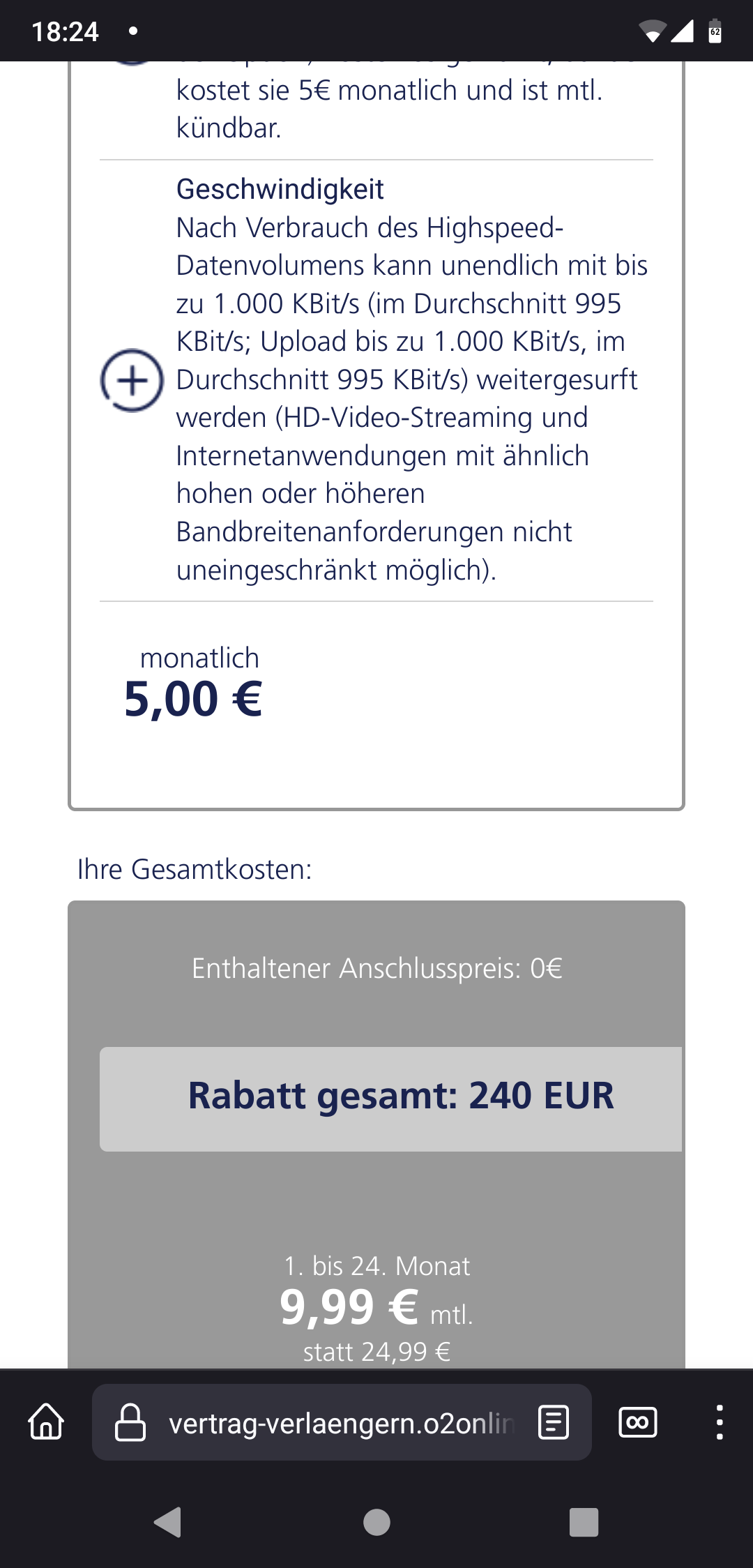Go to the browser home page
Image resolution: width=753 pixels, height=1568 pixels.
coord(47,1422)
